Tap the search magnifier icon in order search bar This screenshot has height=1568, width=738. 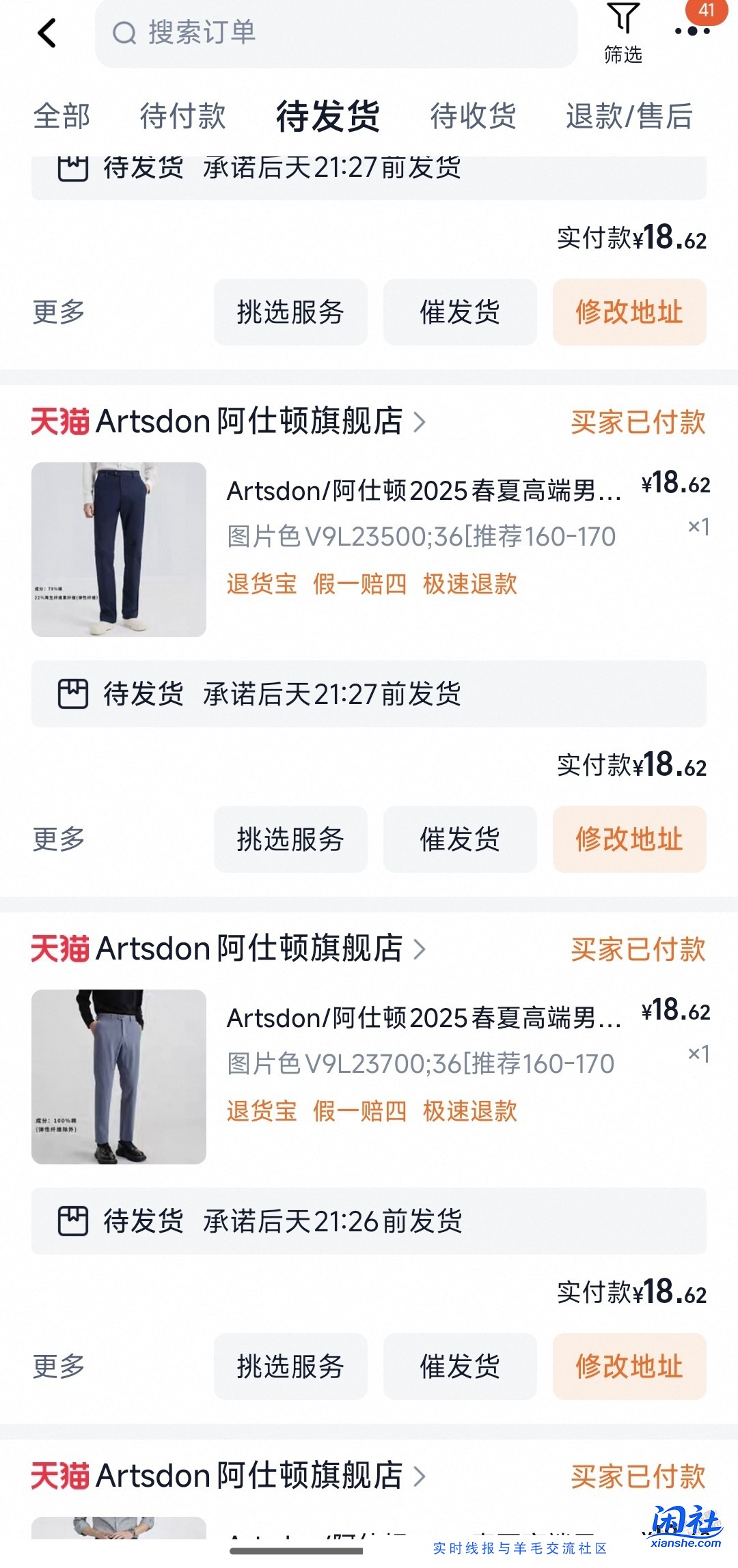[x=124, y=33]
